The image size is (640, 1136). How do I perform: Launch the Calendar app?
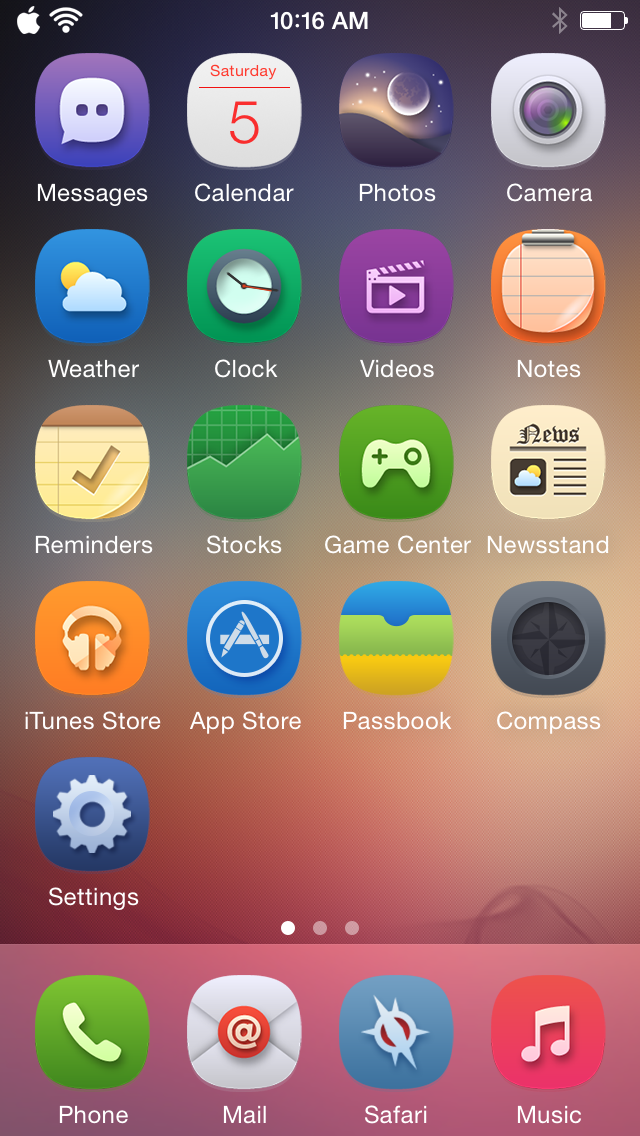244,111
